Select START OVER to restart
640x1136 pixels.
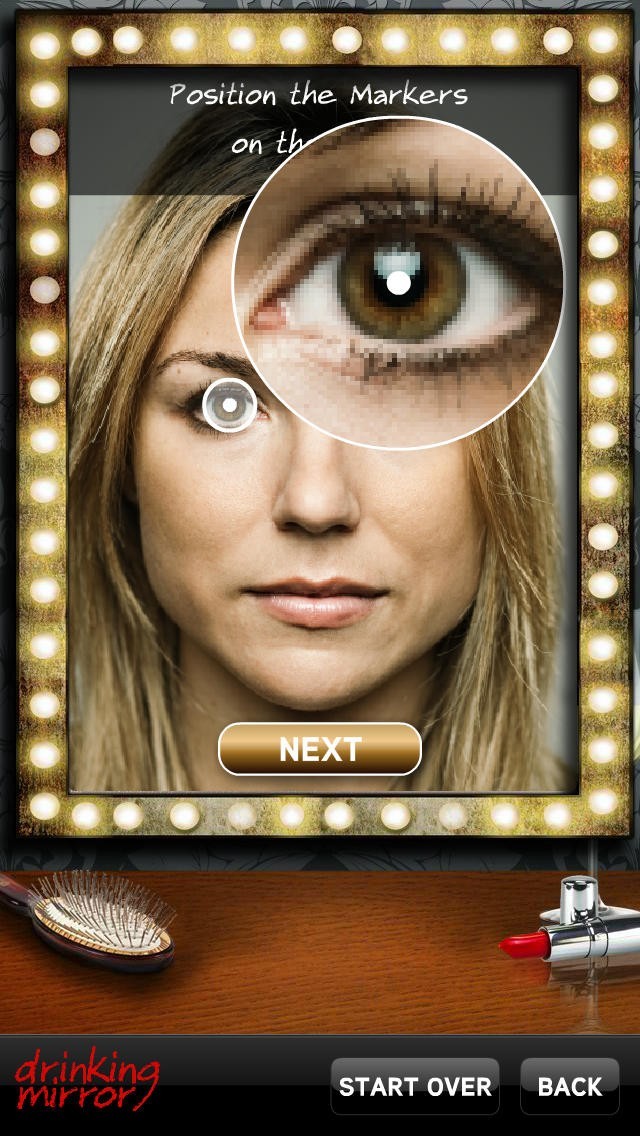pyautogui.click(x=415, y=1086)
